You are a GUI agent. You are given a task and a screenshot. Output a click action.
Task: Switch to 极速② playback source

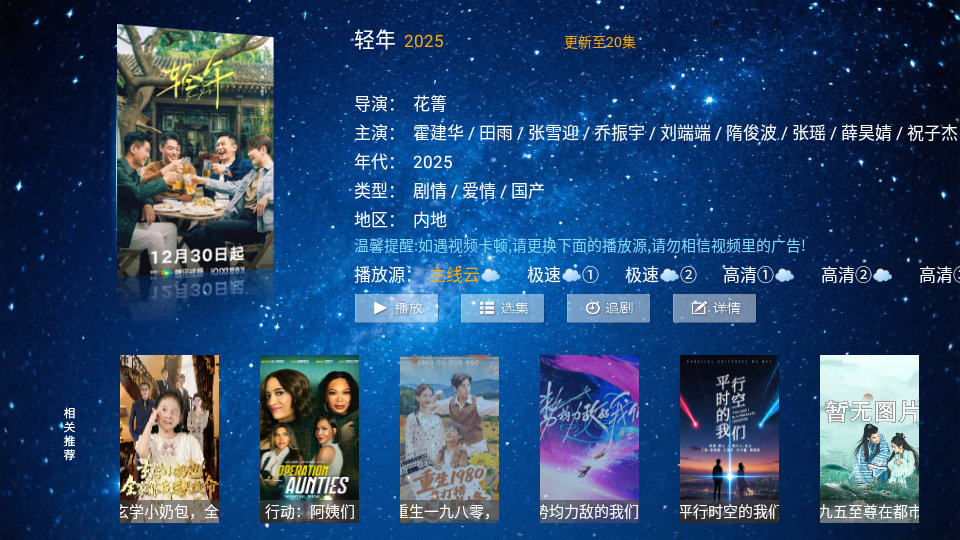click(x=661, y=275)
